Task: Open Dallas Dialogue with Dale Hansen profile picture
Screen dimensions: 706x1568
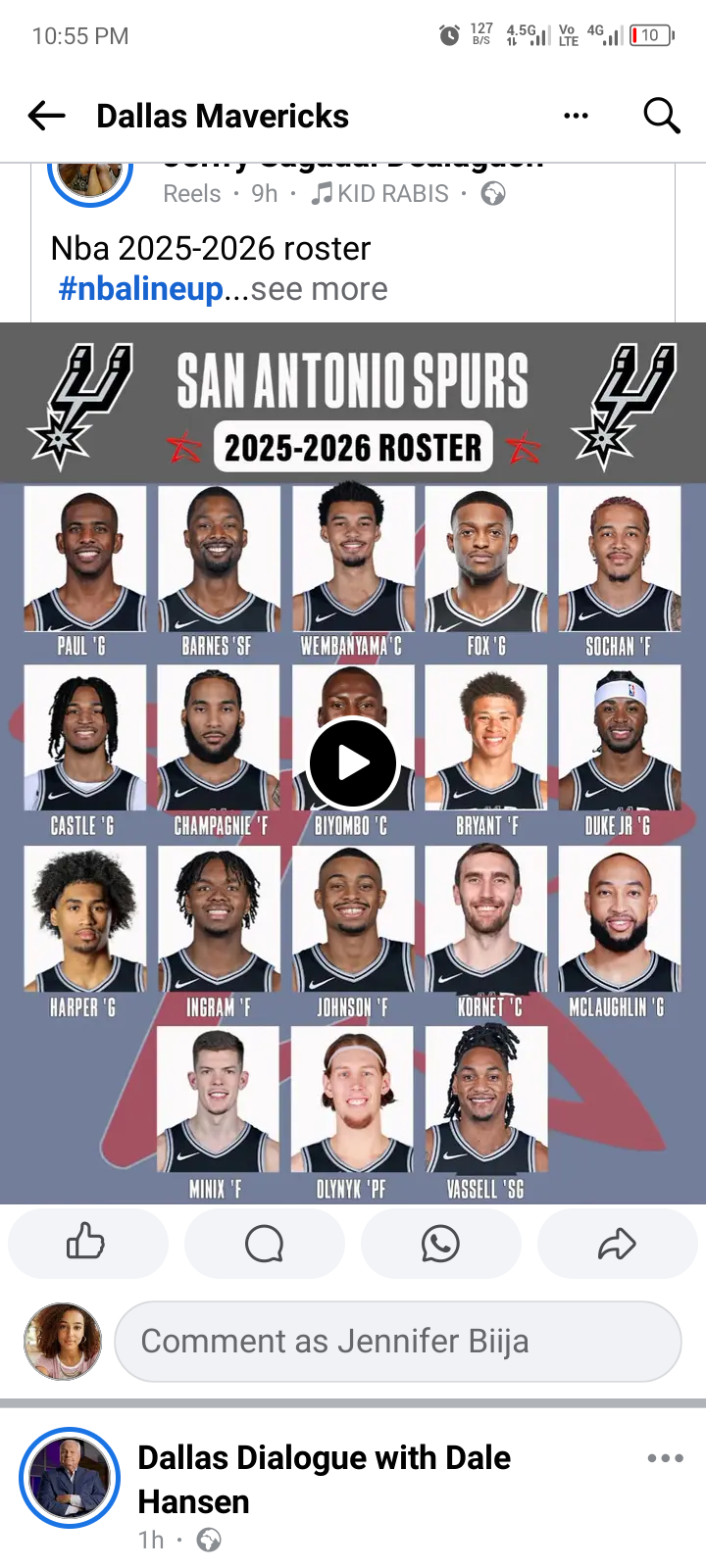Action: [x=70, y=1478]
